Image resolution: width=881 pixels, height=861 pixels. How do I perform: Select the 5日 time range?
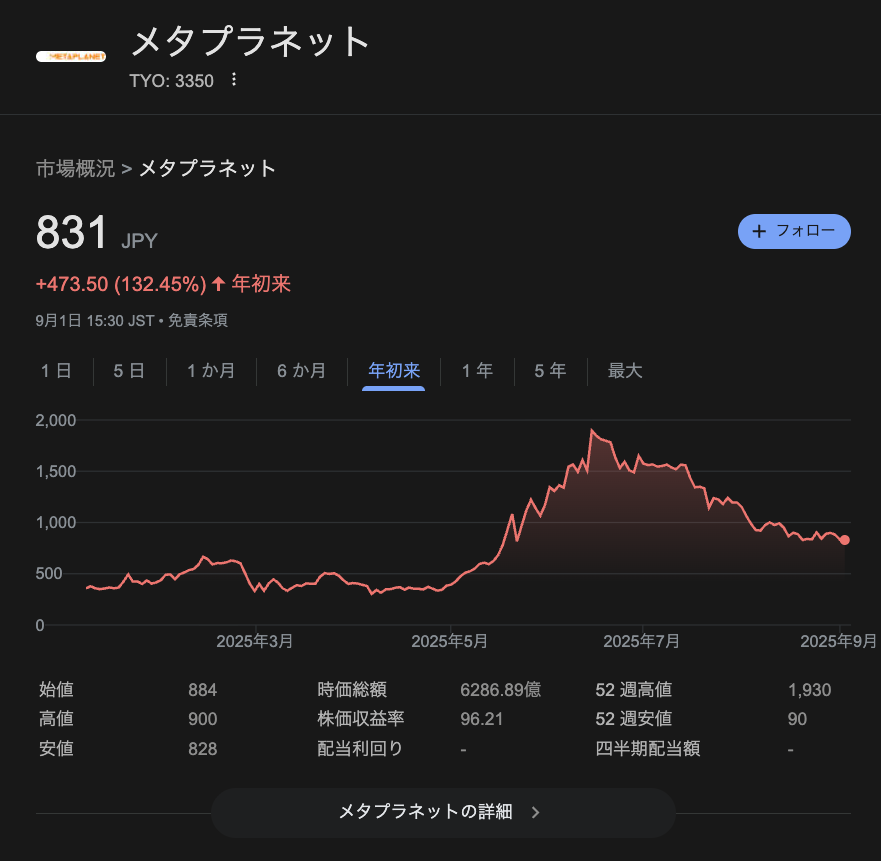pyautogui.click(x=129, y=371)
